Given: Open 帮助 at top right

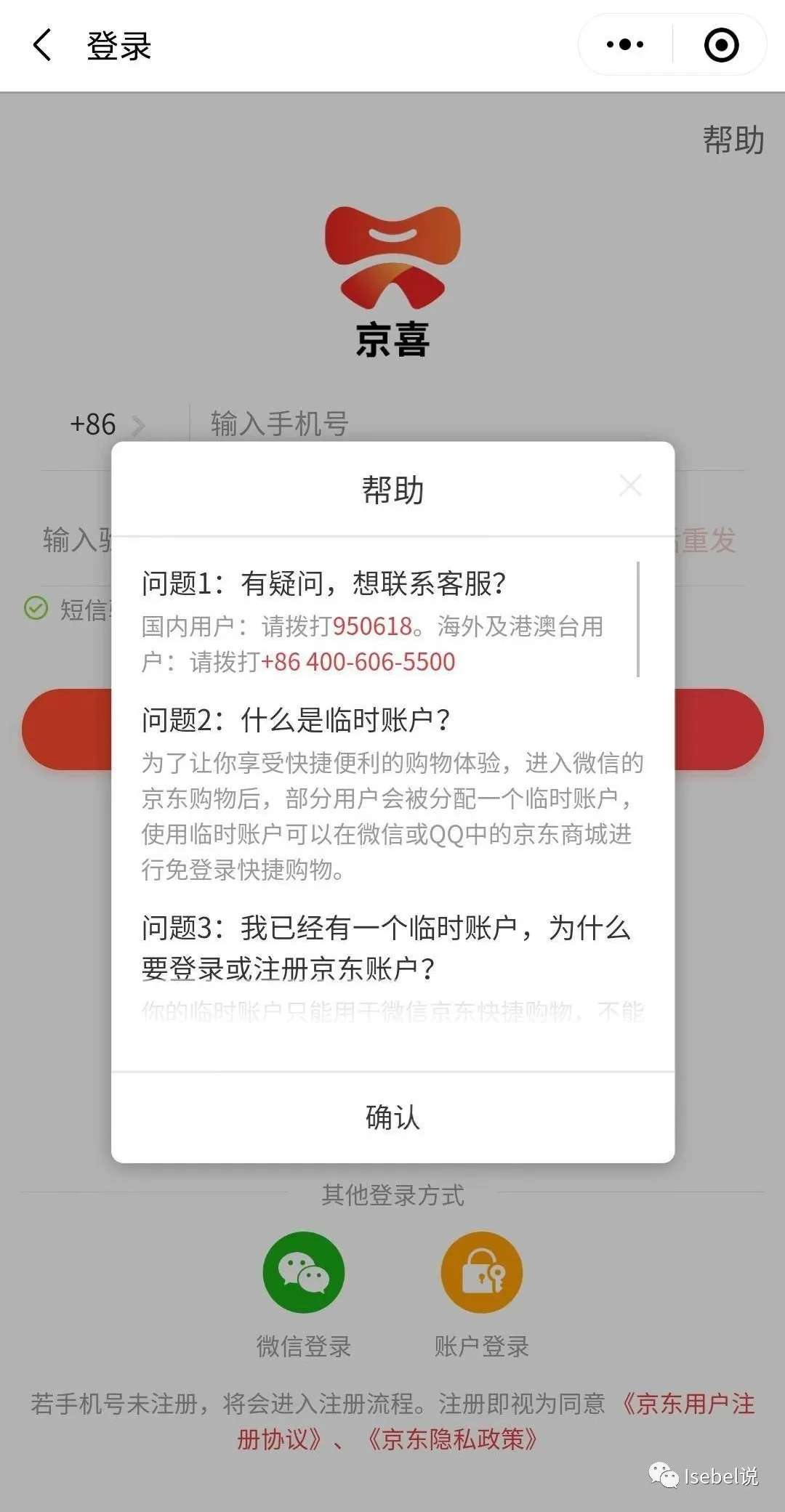Looking at the screenshot, I should point(733,140).
